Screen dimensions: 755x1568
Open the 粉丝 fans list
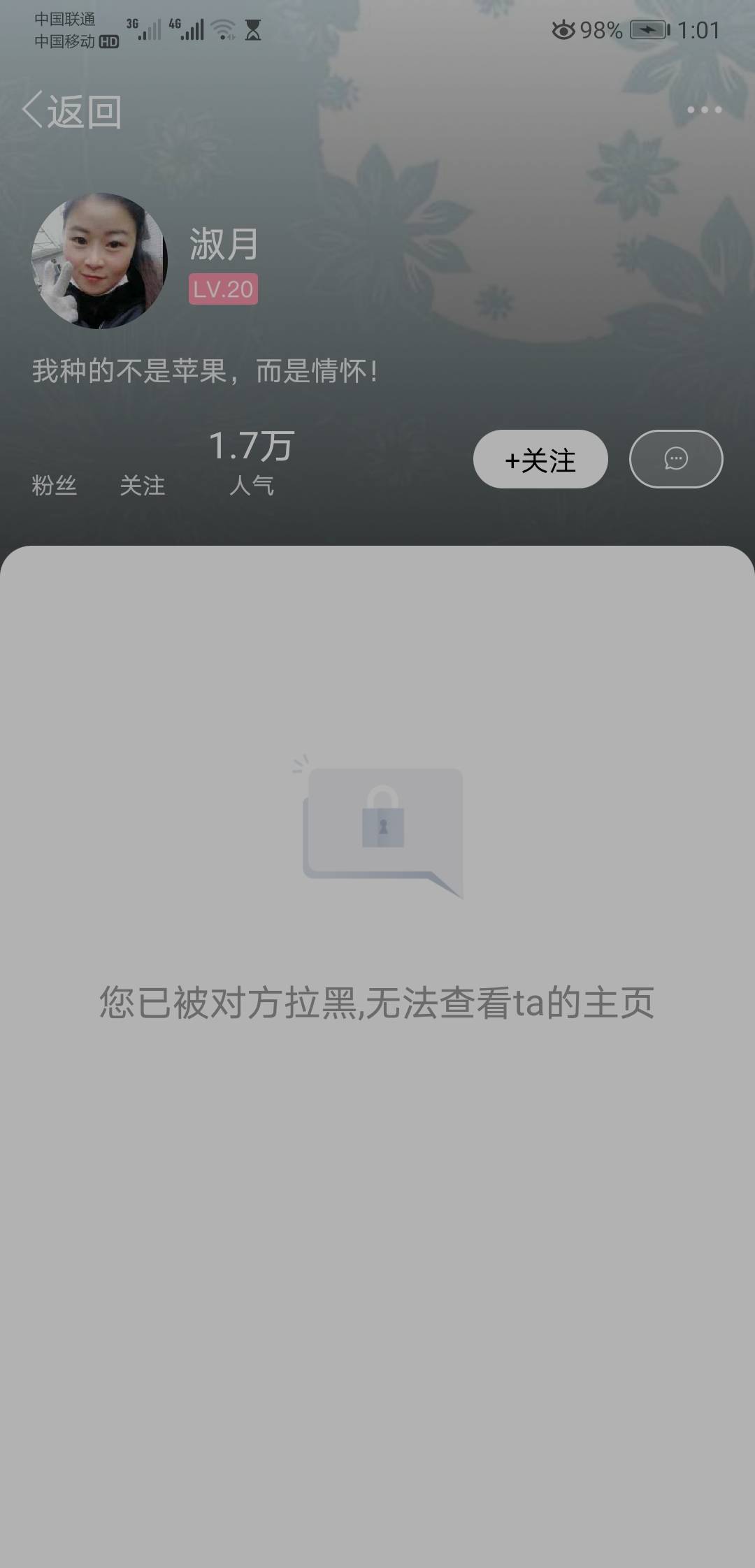pos(54,484)
